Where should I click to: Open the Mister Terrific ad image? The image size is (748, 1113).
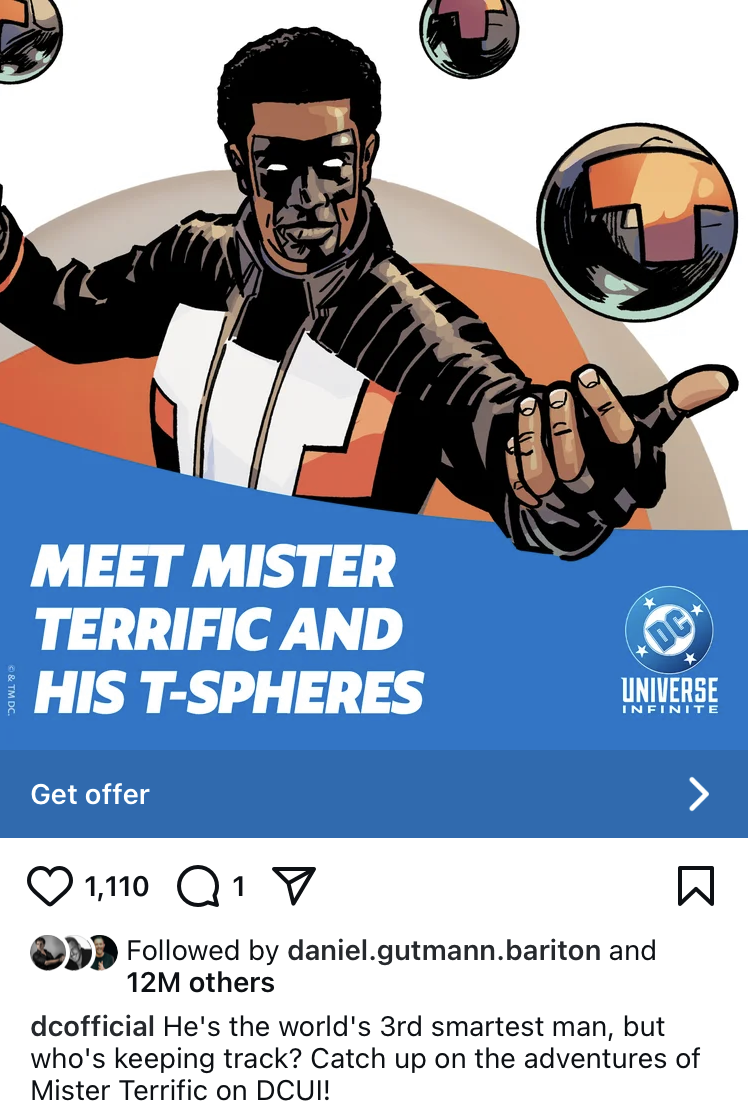click(x=374, y=300)
